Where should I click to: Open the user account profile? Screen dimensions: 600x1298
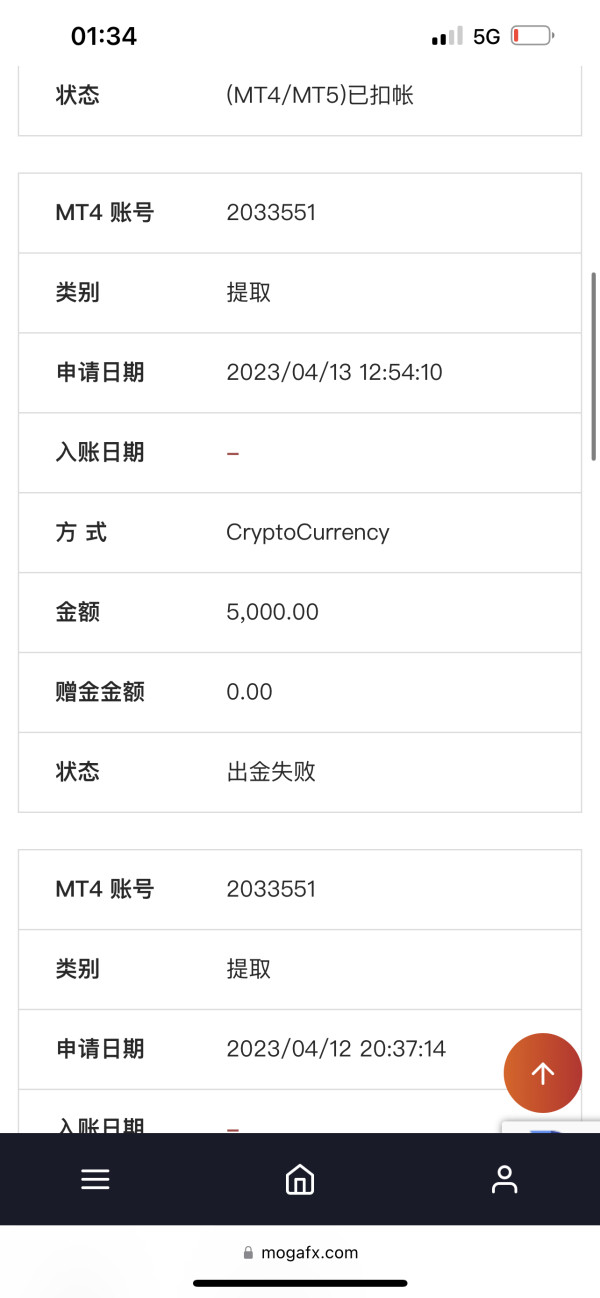[504, 1179]
